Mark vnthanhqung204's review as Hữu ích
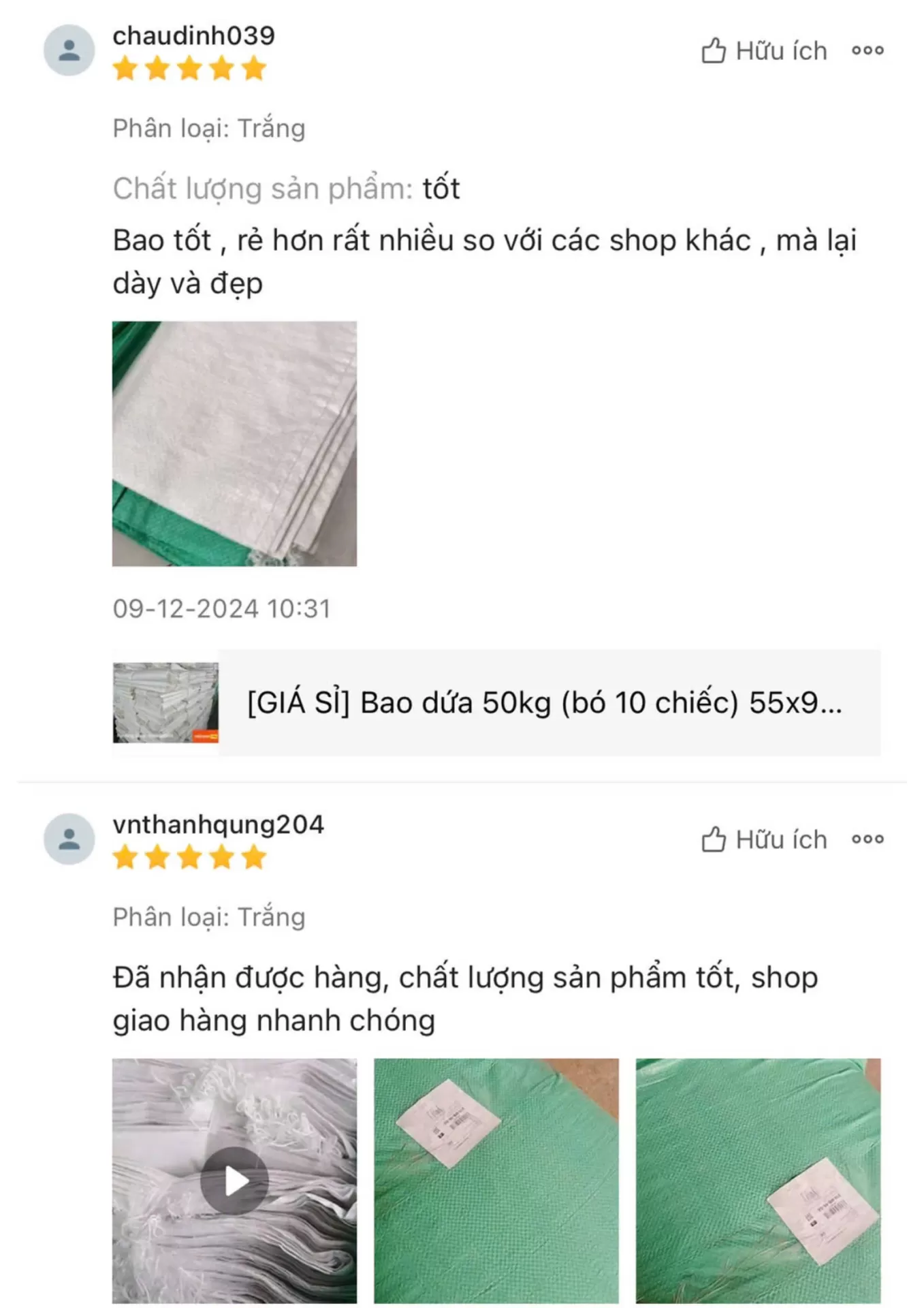Image resolution: width=924 pixels, height=1308 pixels. coord(764,839)
